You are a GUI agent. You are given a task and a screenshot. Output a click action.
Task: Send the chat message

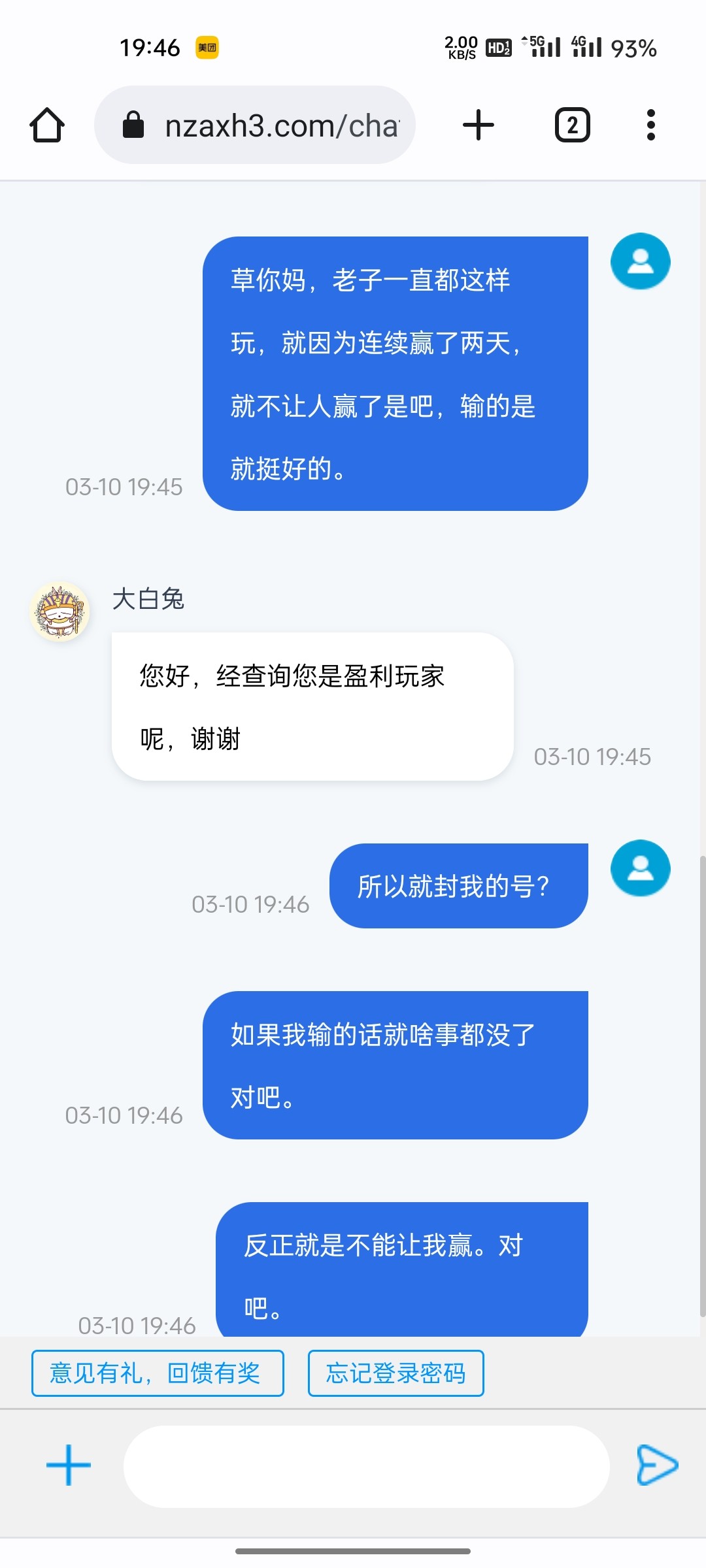click(657, 1465)
